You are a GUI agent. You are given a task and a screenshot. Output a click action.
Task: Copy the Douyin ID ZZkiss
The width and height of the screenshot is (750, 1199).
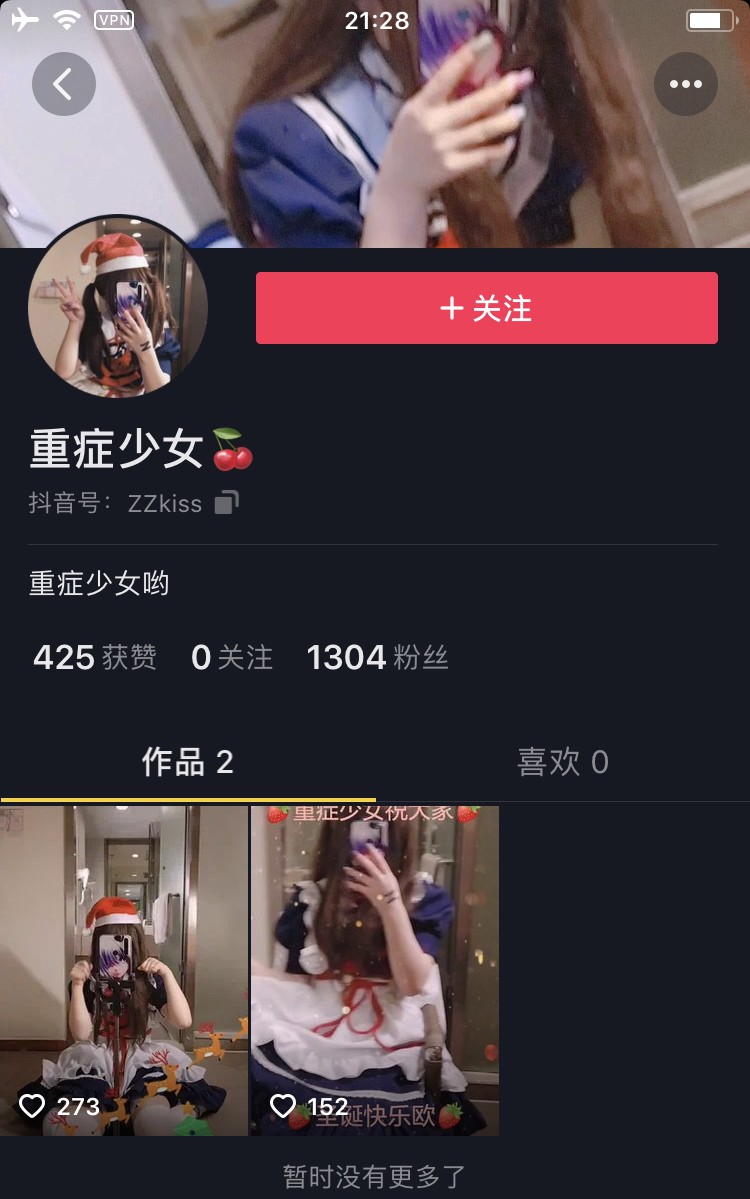(x=227, y=503)
